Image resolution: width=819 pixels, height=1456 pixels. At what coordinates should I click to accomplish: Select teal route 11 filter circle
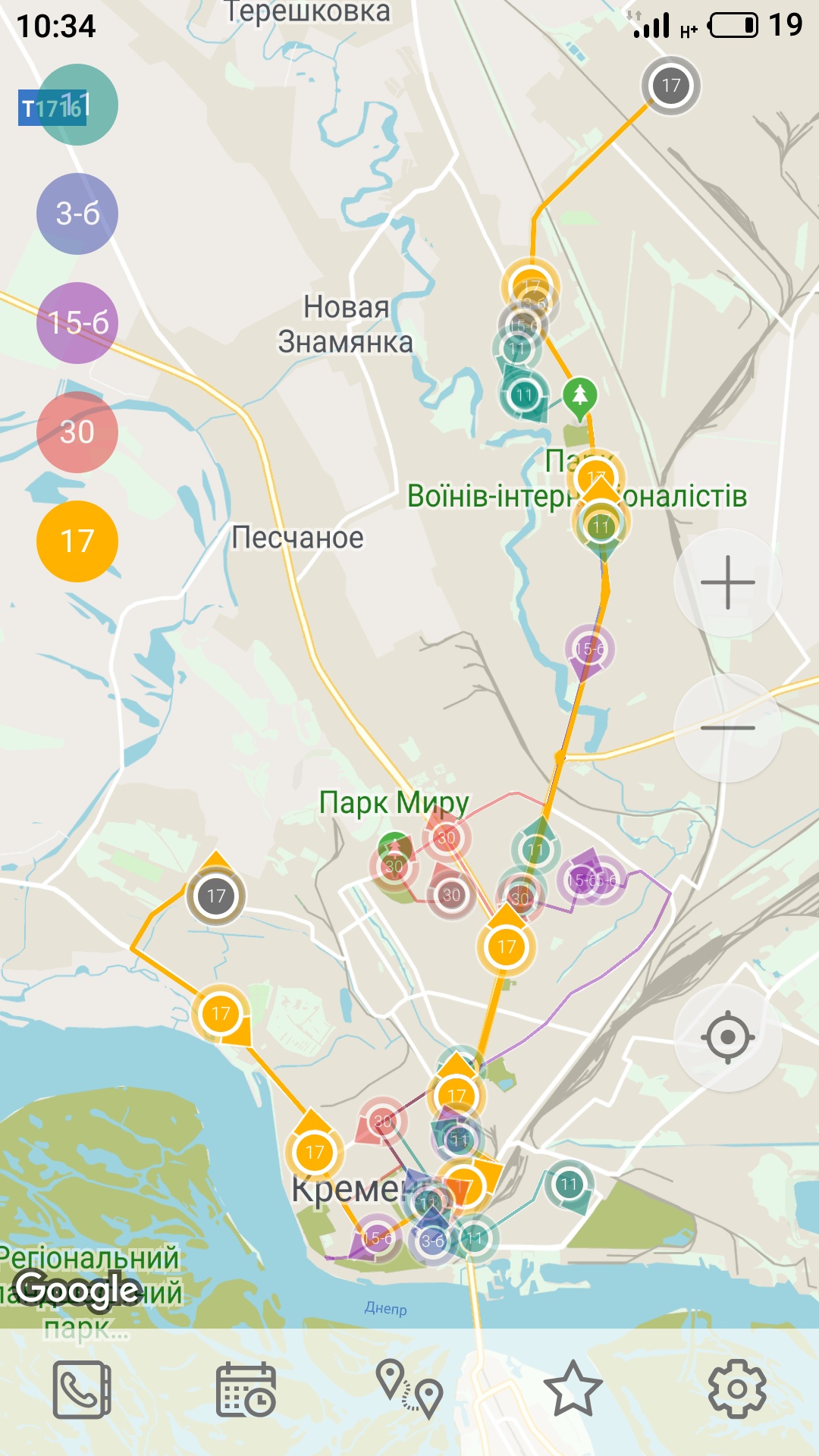coord(79,105)
